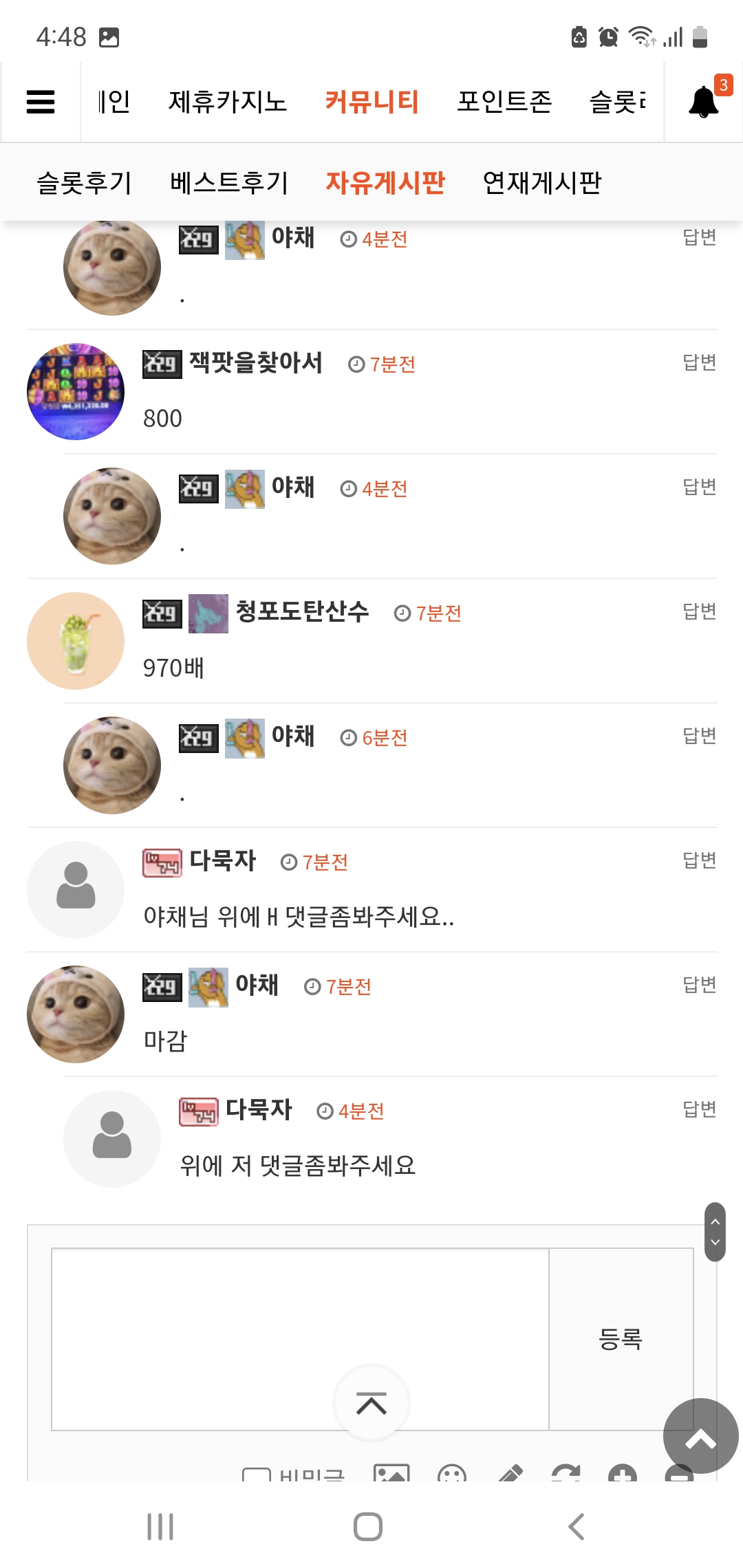Reply to 다묵자's 위에 저 댓글좀봐주세요 comment

(700, 1109)
